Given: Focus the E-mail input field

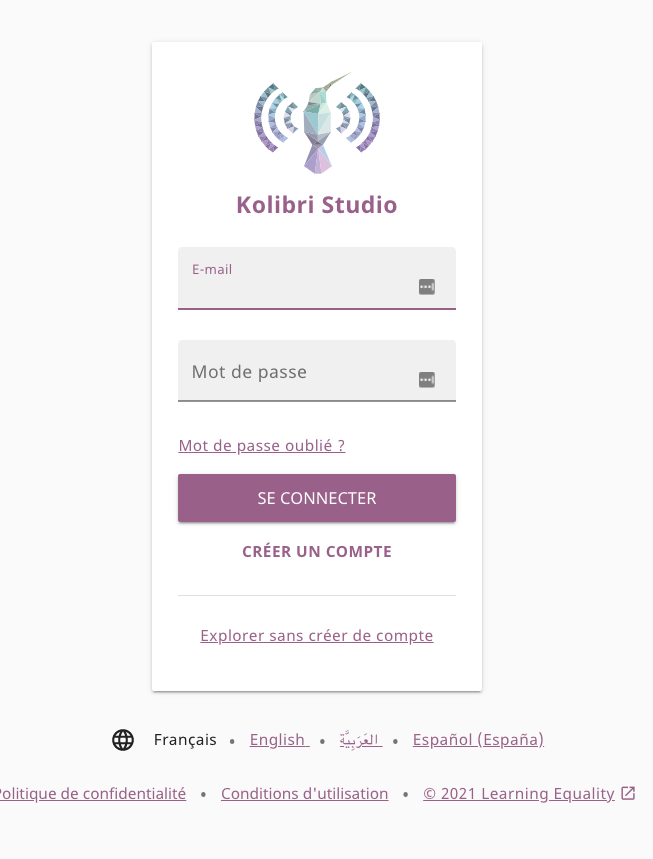Looking at the screenshot, I should click(x=296, y=288).
